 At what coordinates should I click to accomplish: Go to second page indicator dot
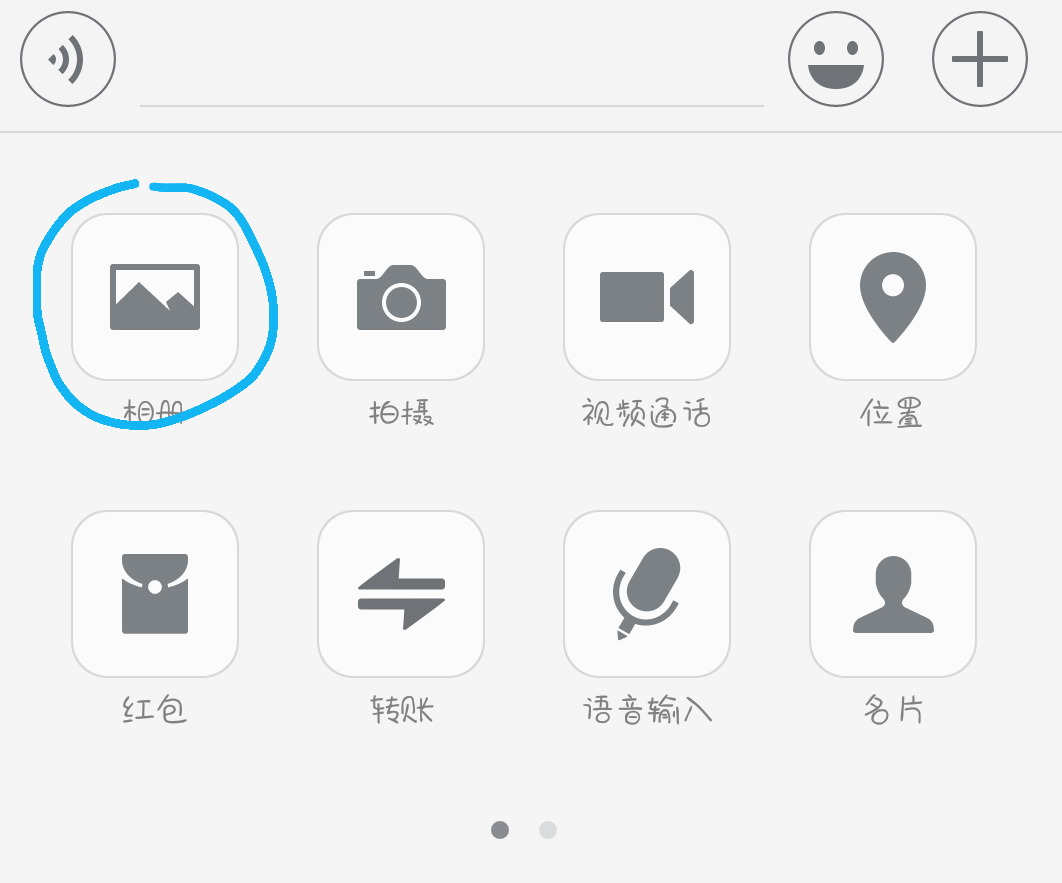tap(548, 830)
